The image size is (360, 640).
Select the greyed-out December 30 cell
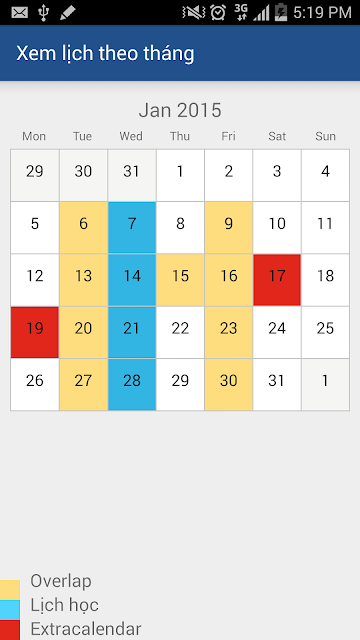[x=83, y=175]
